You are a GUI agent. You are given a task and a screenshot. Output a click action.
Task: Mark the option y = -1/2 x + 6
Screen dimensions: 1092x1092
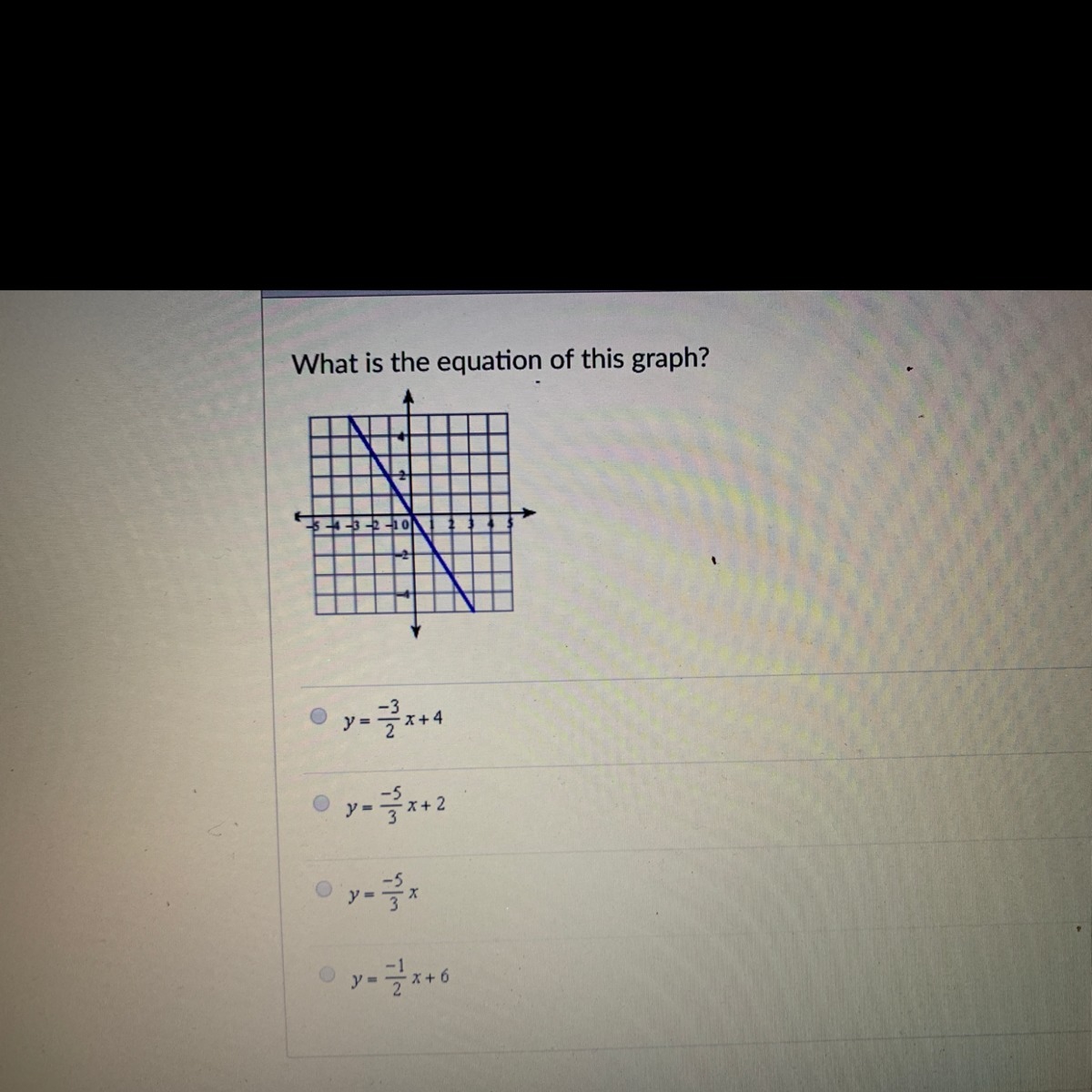326,975
